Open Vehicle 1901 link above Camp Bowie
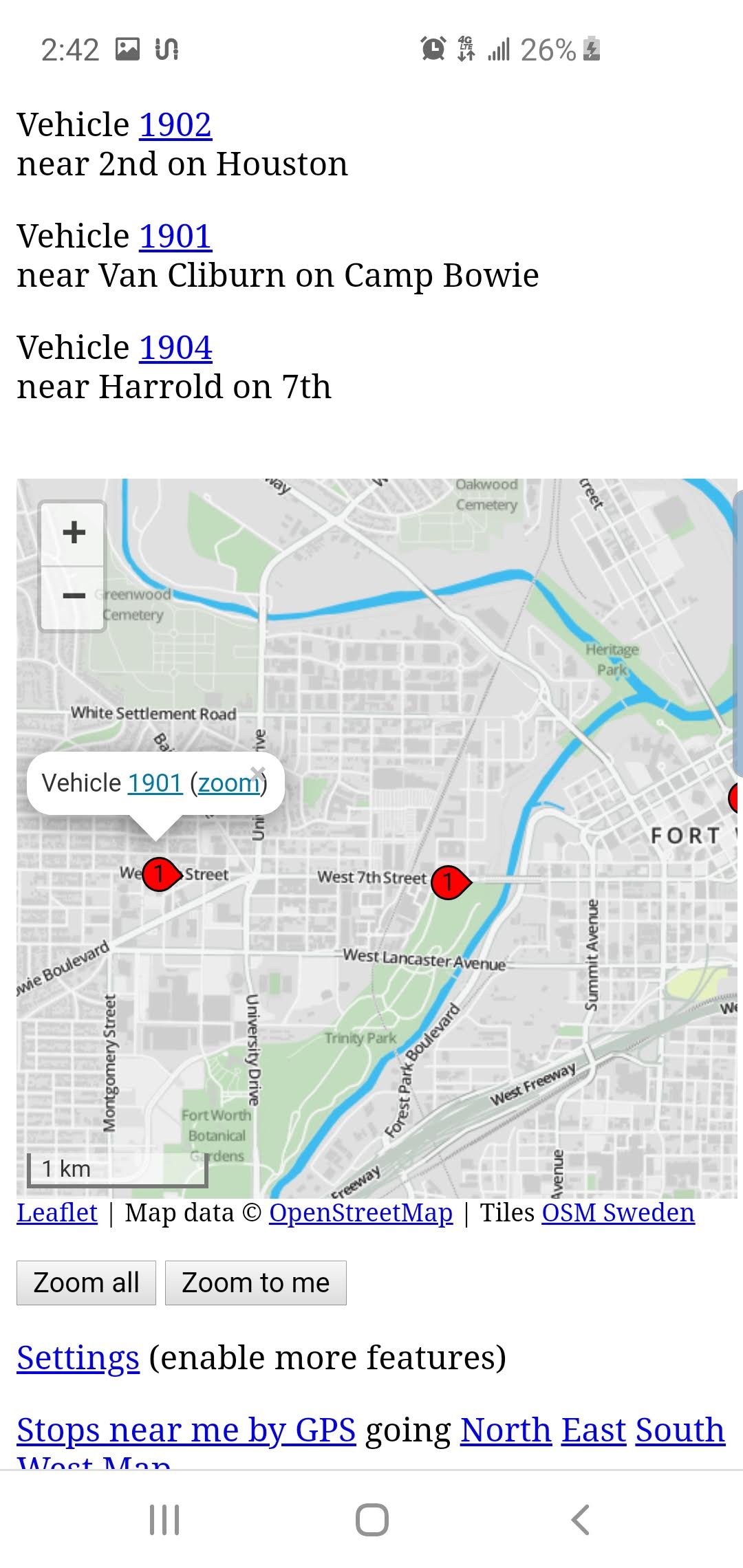Viewport: 743px width, 1568px height. coord(175,237)
